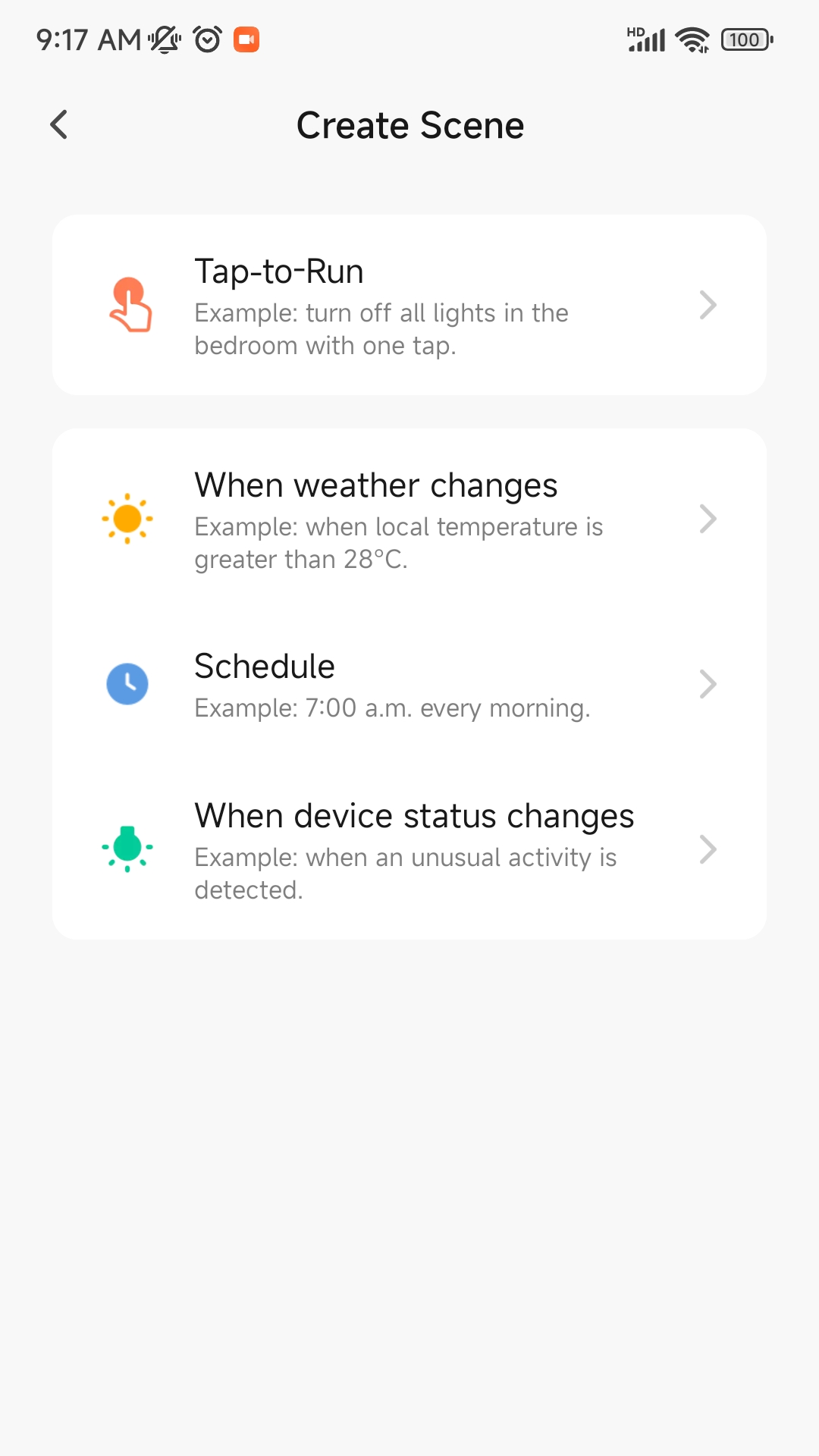Select When weather changes

coord(409,519)
